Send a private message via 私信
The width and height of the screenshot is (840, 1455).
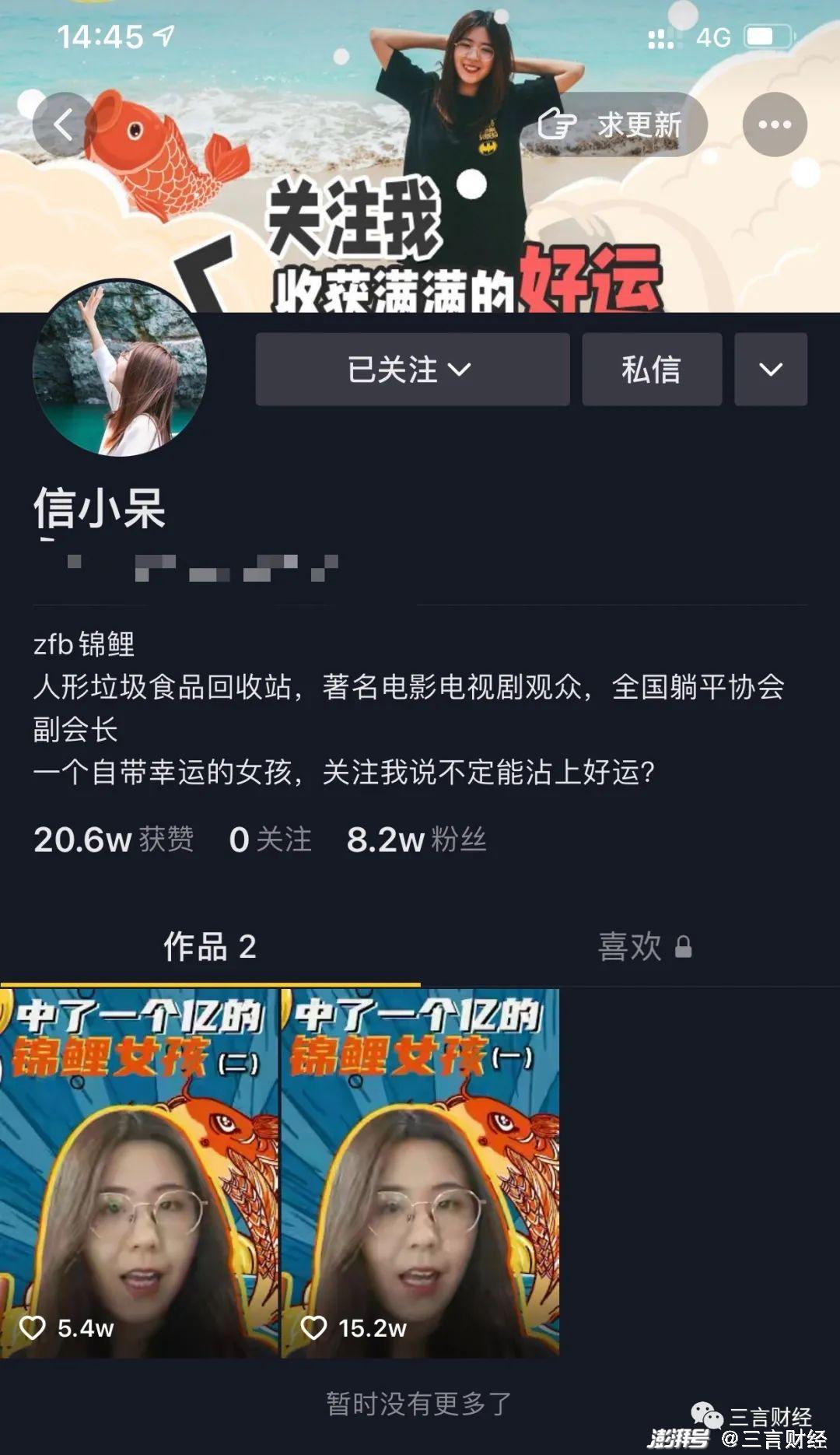651,370
